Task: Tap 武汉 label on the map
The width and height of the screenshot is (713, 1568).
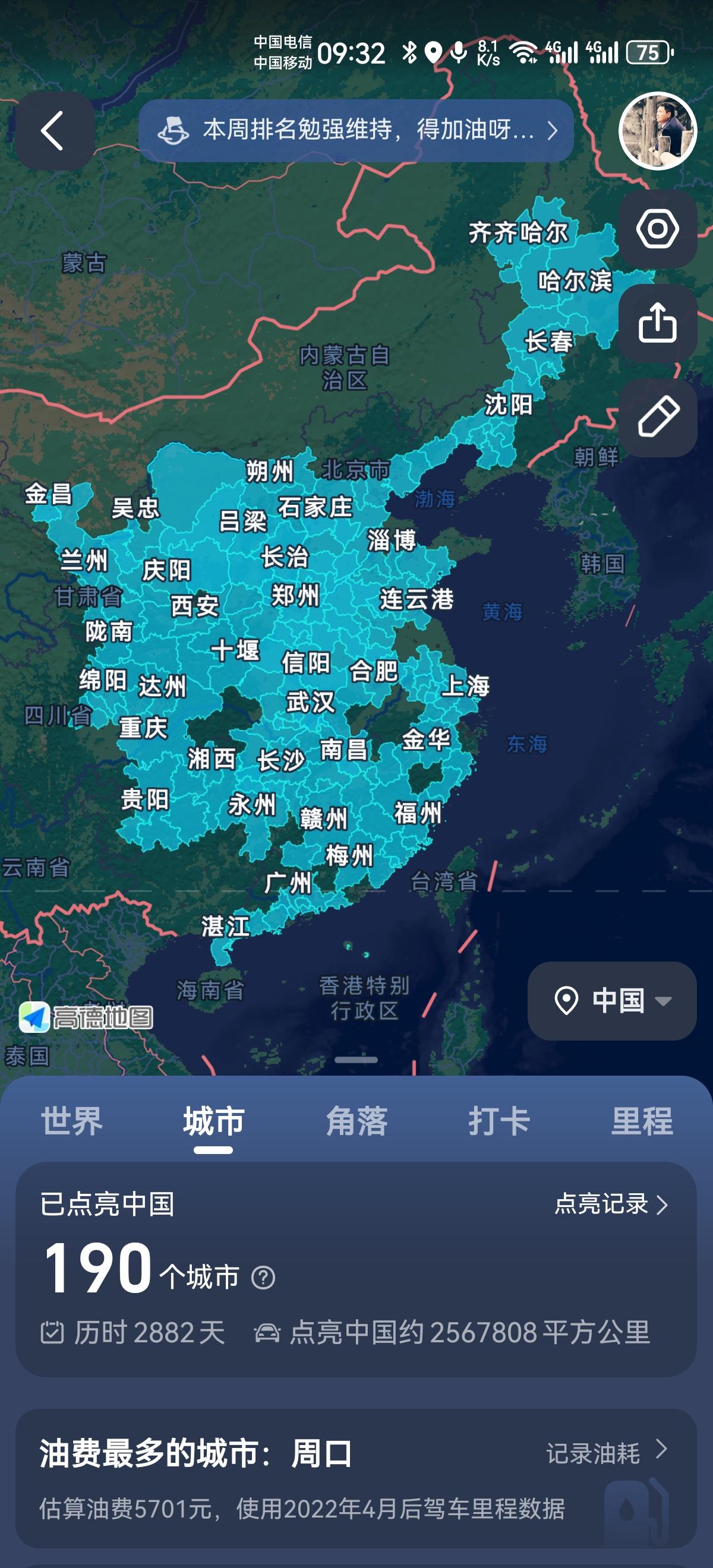Action: point(312,702)
